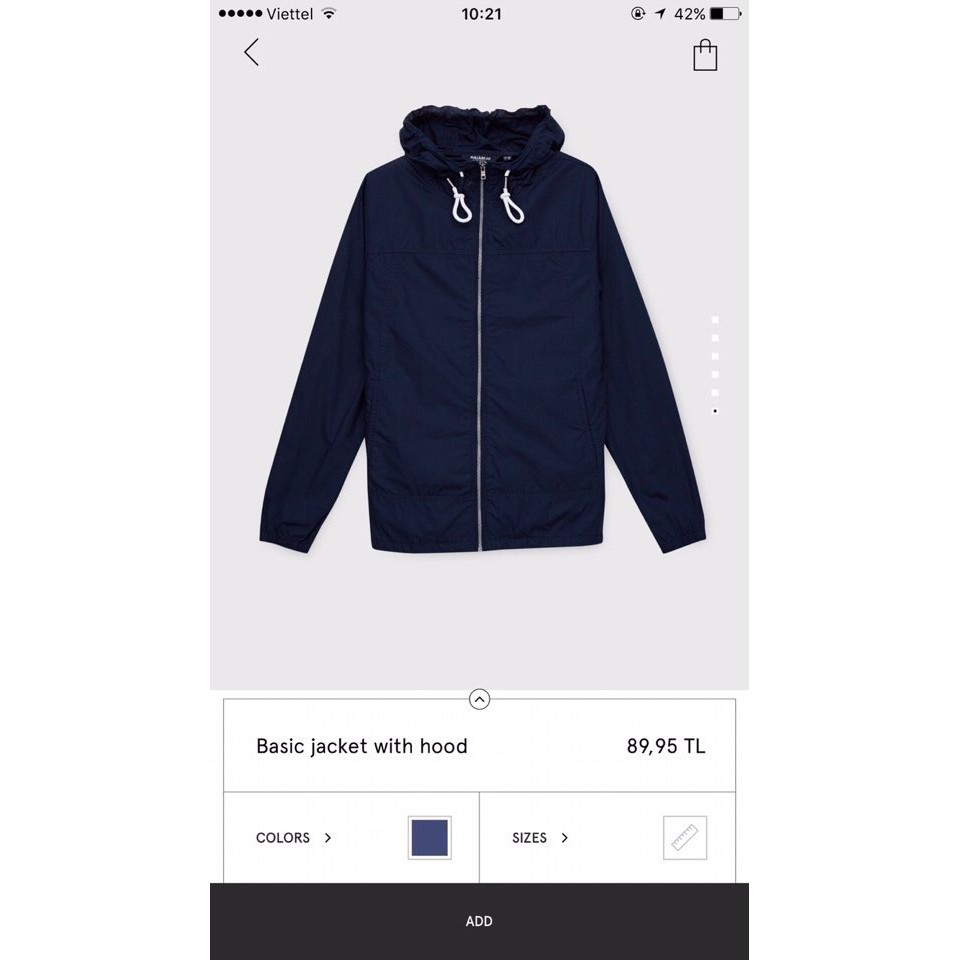Open the shopping bag

tap(705, 55)
